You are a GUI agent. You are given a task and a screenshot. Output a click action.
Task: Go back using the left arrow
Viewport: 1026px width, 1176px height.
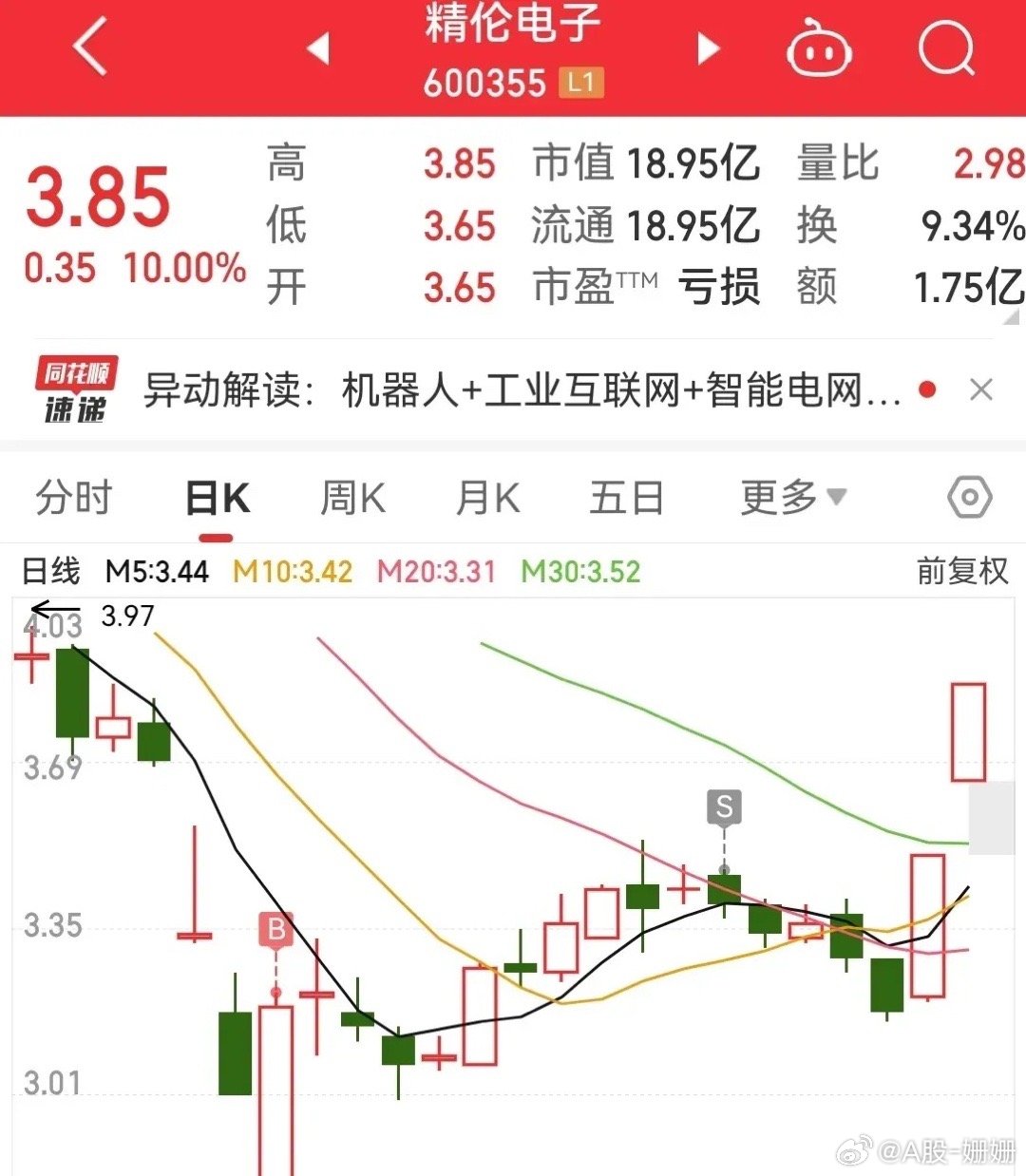pyautogui.click(x=88, y=49)
